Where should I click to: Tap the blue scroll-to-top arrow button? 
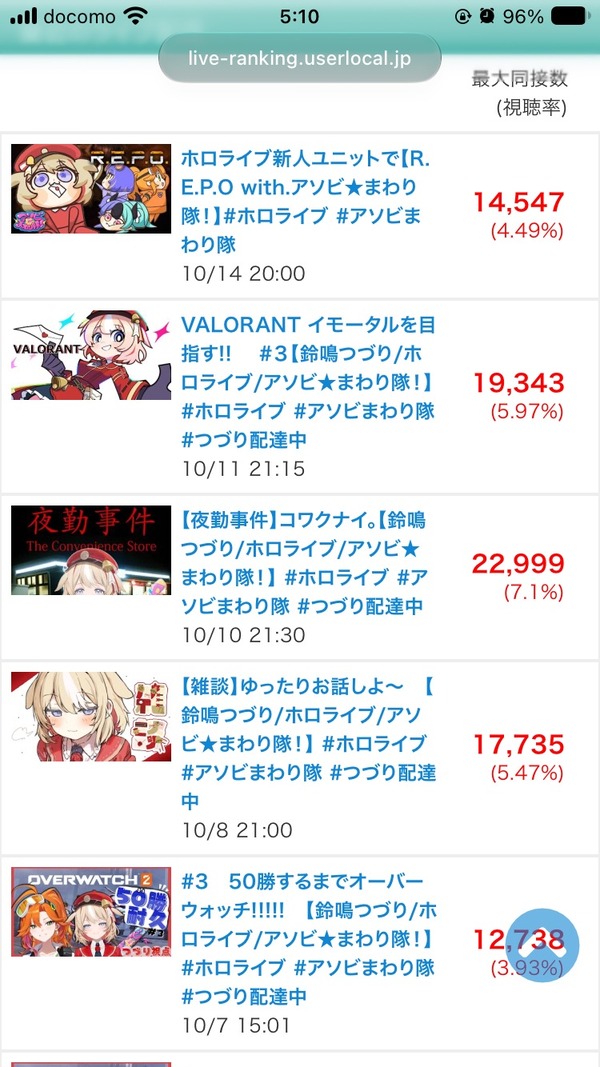[x=543, y=946]
